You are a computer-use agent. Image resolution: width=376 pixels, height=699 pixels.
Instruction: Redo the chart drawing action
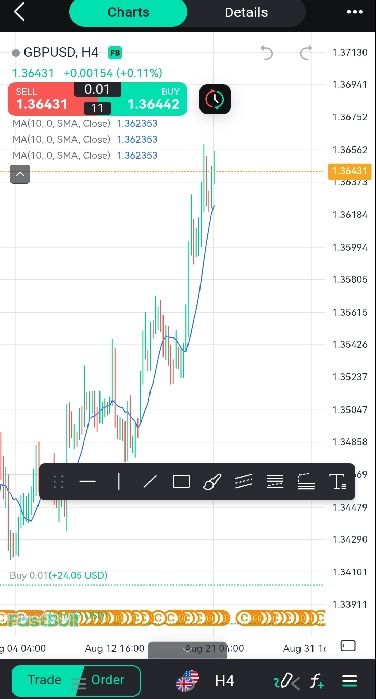[306, 53]
